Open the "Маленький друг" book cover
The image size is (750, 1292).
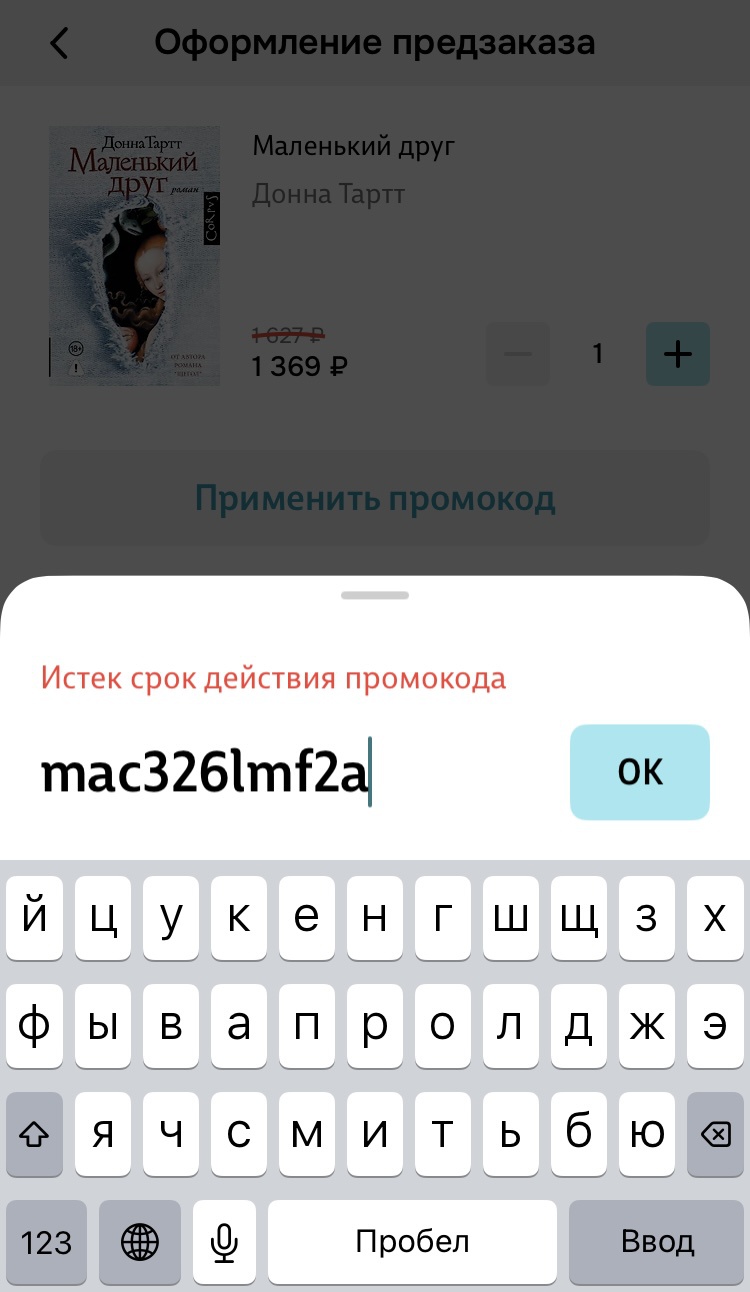coord(135,254)
